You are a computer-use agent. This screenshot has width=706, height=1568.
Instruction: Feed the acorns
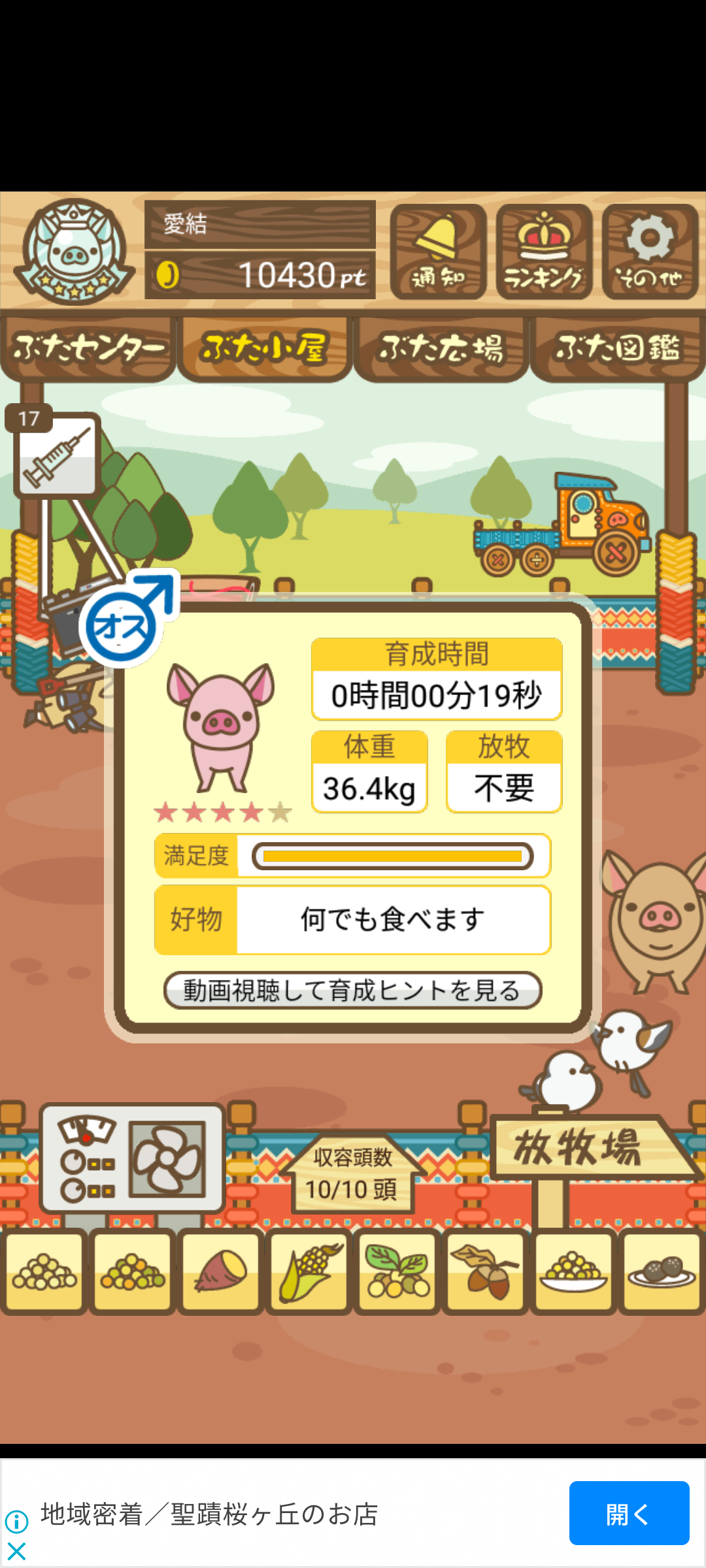[485, 1271]
